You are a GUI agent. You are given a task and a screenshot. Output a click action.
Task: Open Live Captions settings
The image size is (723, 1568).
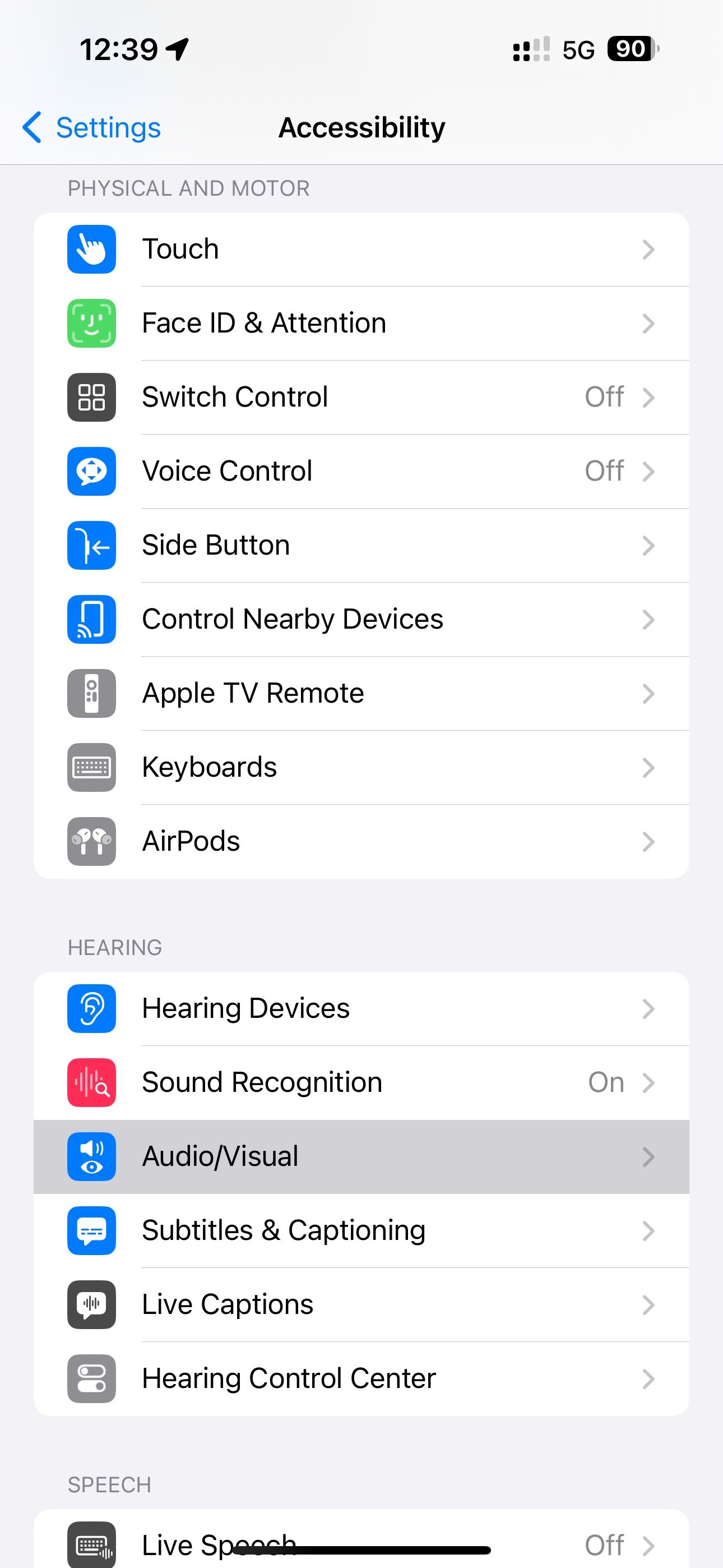coord(361,1304)
